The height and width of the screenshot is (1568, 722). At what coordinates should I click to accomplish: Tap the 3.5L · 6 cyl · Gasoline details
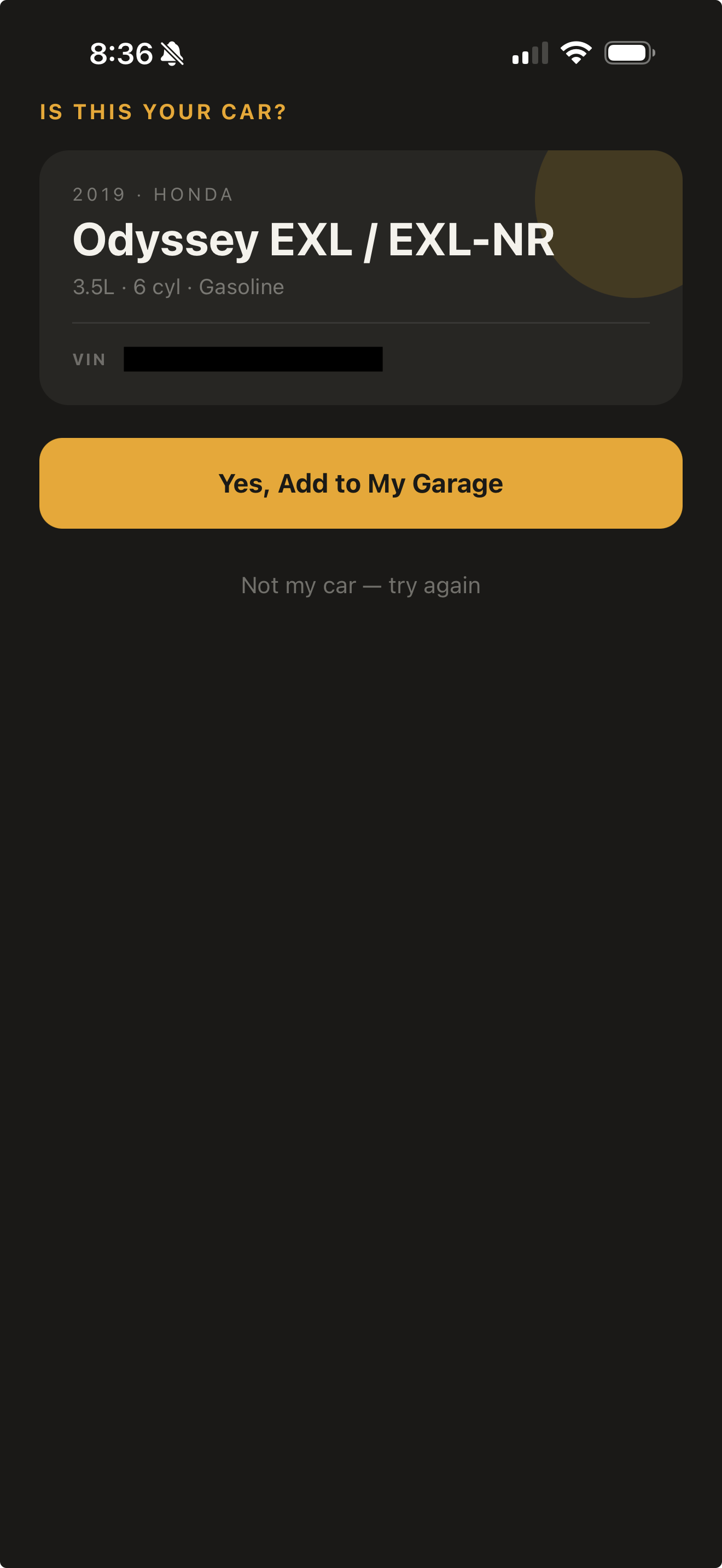click(x=178, y=286)
